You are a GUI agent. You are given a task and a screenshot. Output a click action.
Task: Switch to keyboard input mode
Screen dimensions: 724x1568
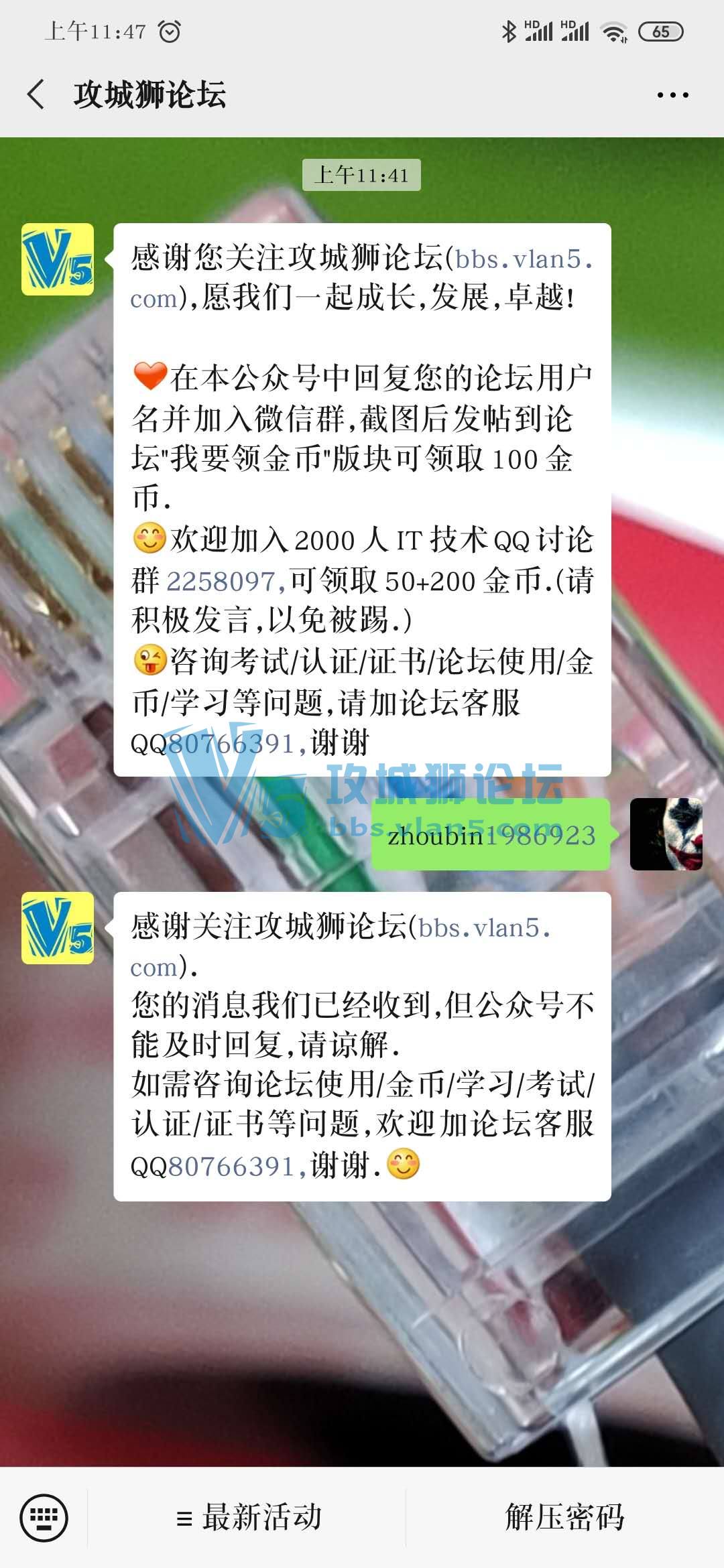44,1517
